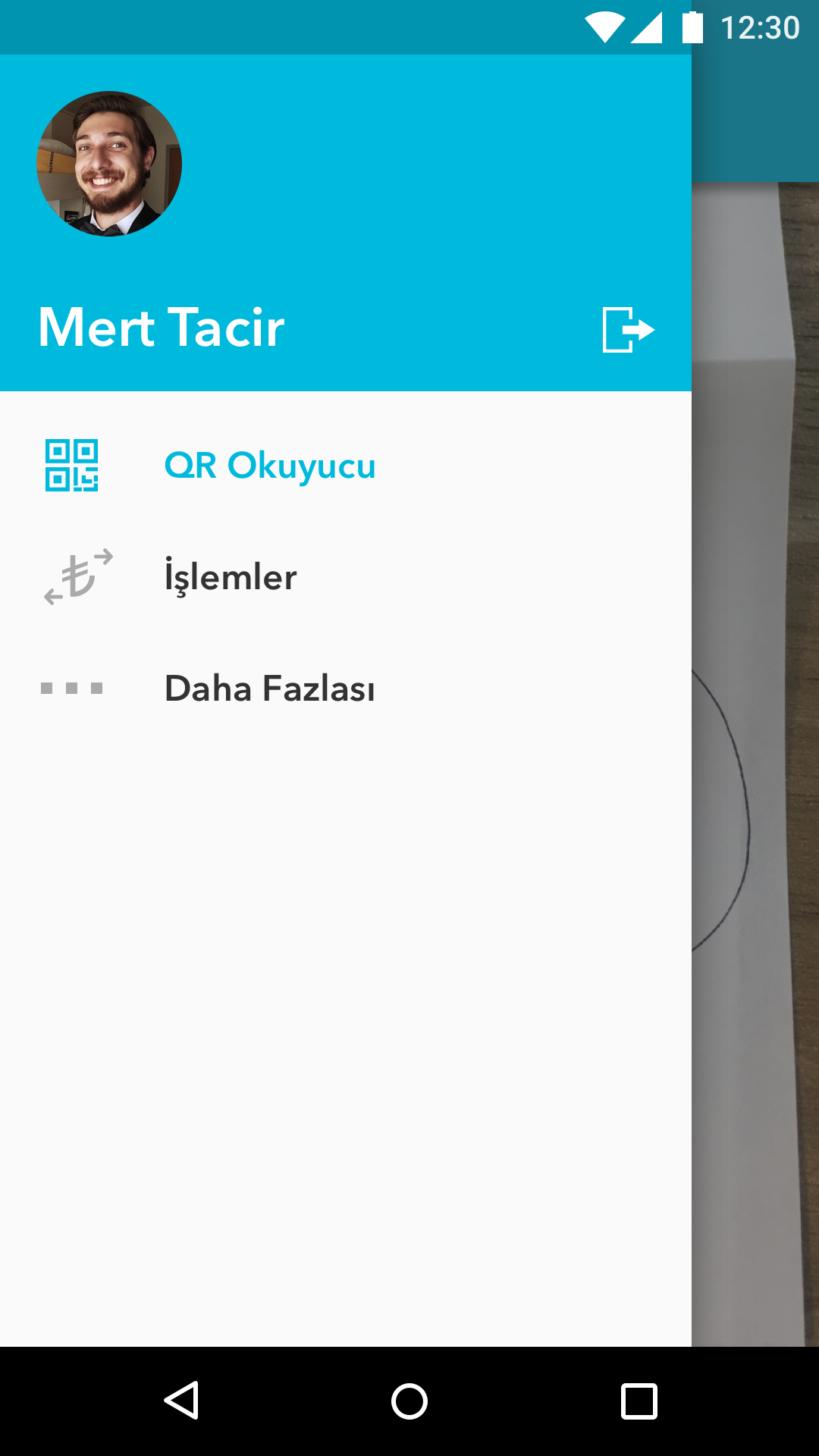Select QR Okuyucu from the drawer
819x1456 pixels.
pyautogui.click(x=346, y=466)
